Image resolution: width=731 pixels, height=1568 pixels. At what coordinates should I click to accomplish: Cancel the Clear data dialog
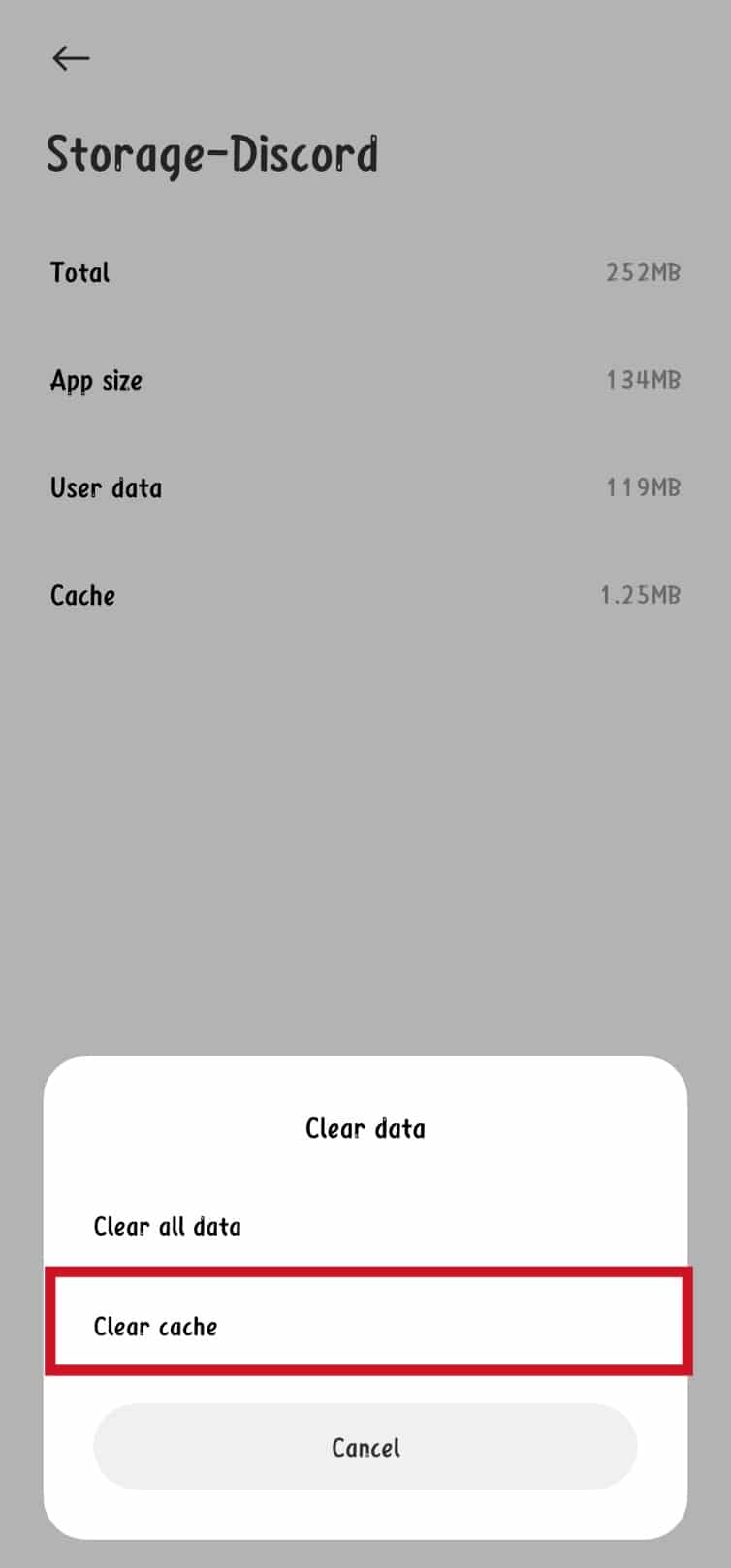365,1447
